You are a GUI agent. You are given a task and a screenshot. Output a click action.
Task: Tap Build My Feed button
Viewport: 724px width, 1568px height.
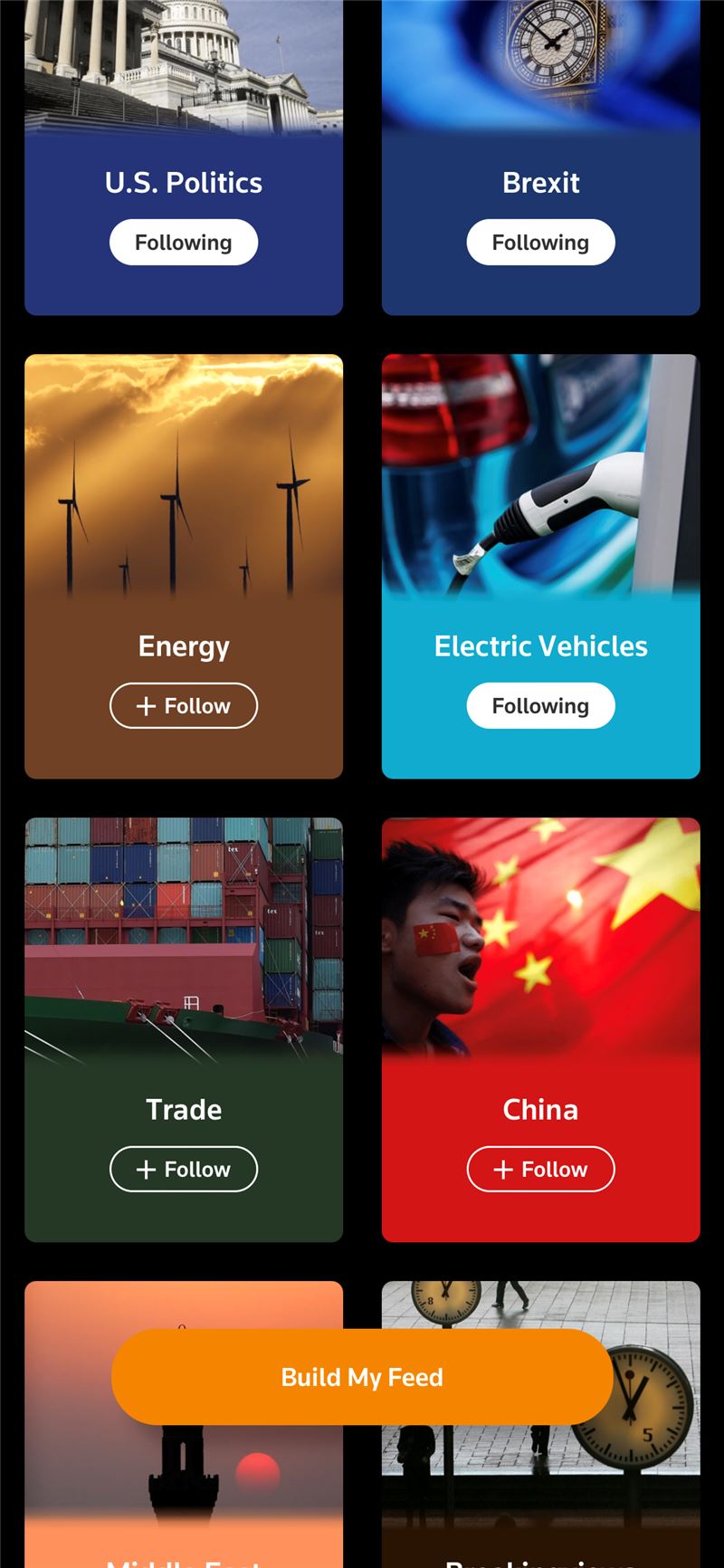coord(362,1377)
